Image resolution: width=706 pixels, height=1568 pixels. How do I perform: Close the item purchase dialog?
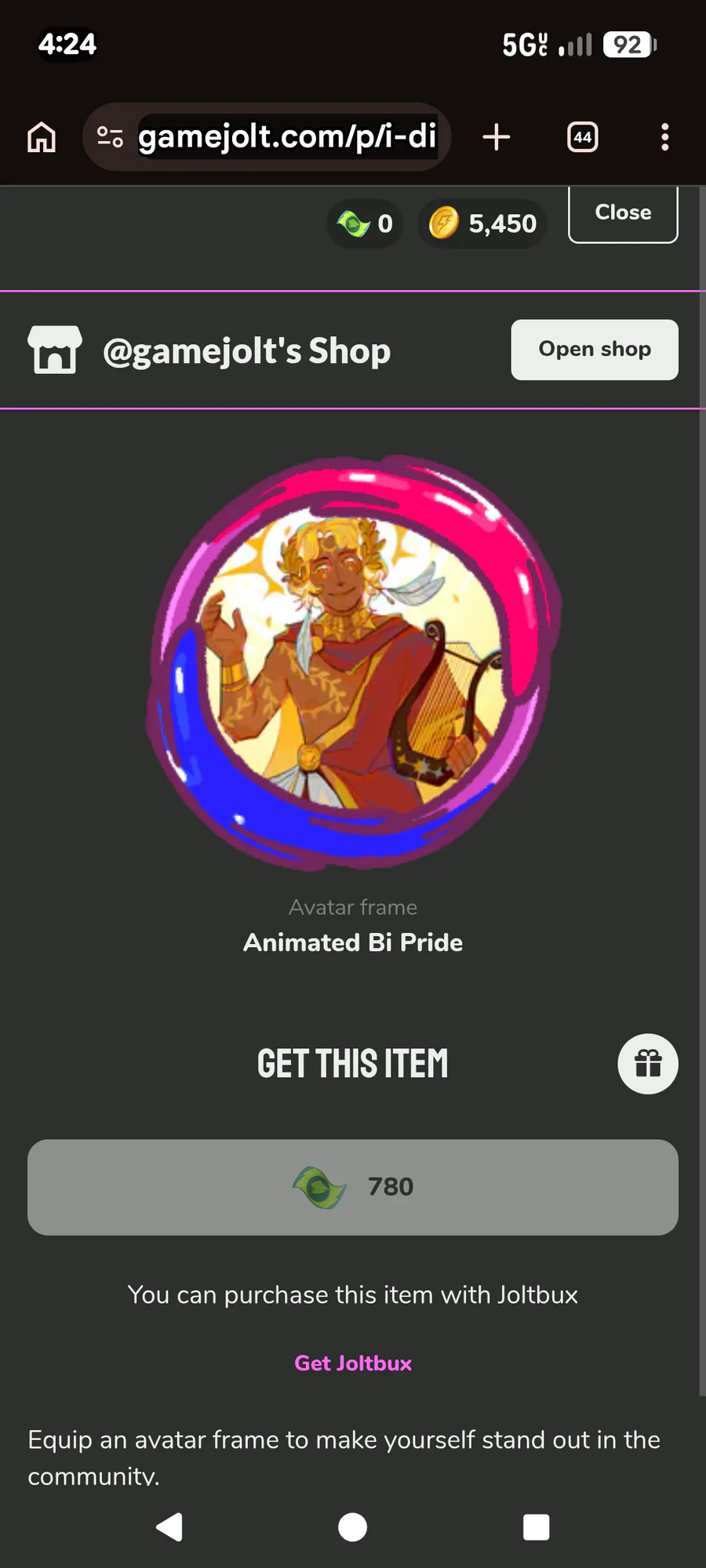coord(623,213)
